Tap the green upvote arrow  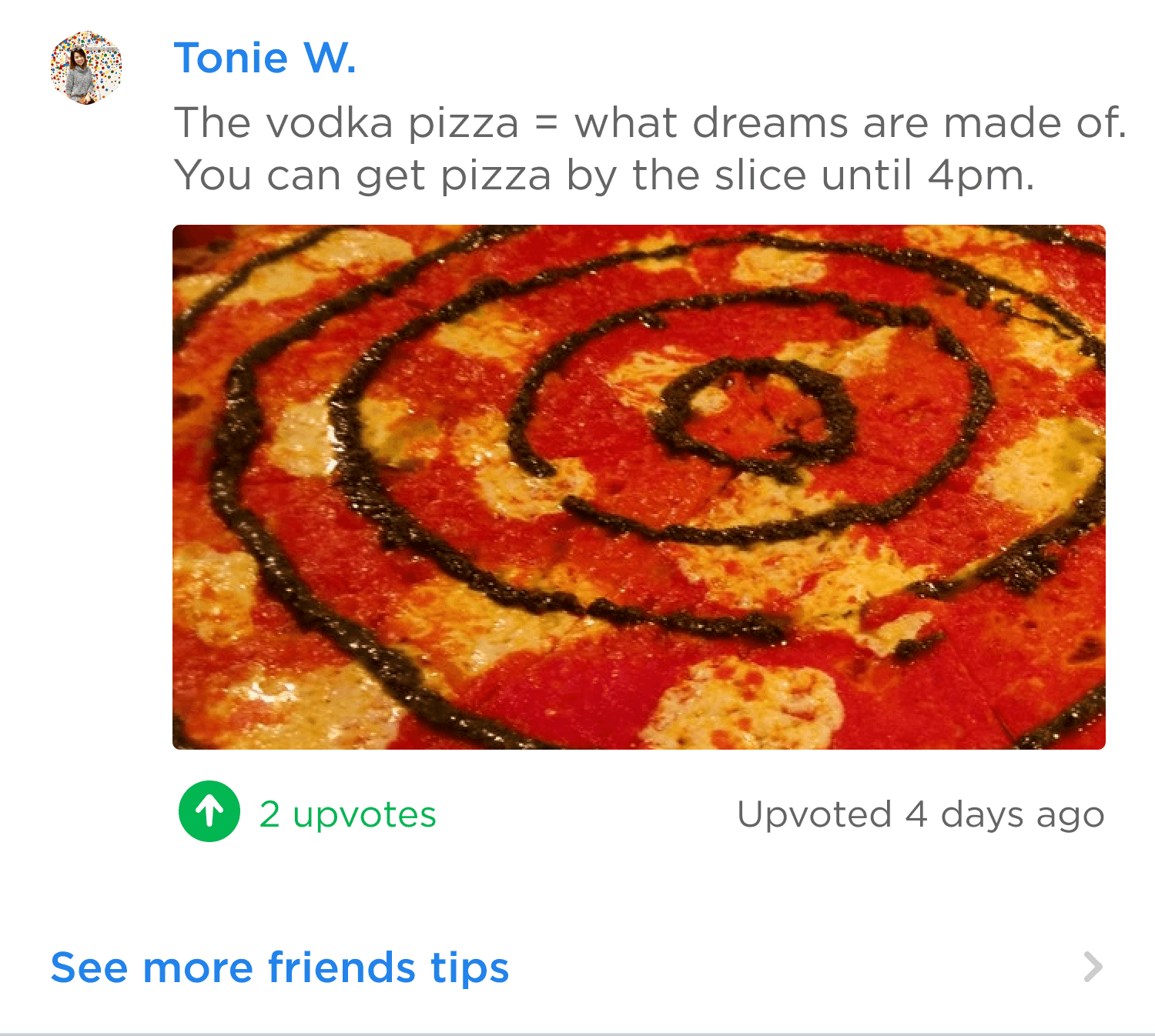tap(209, 811)
